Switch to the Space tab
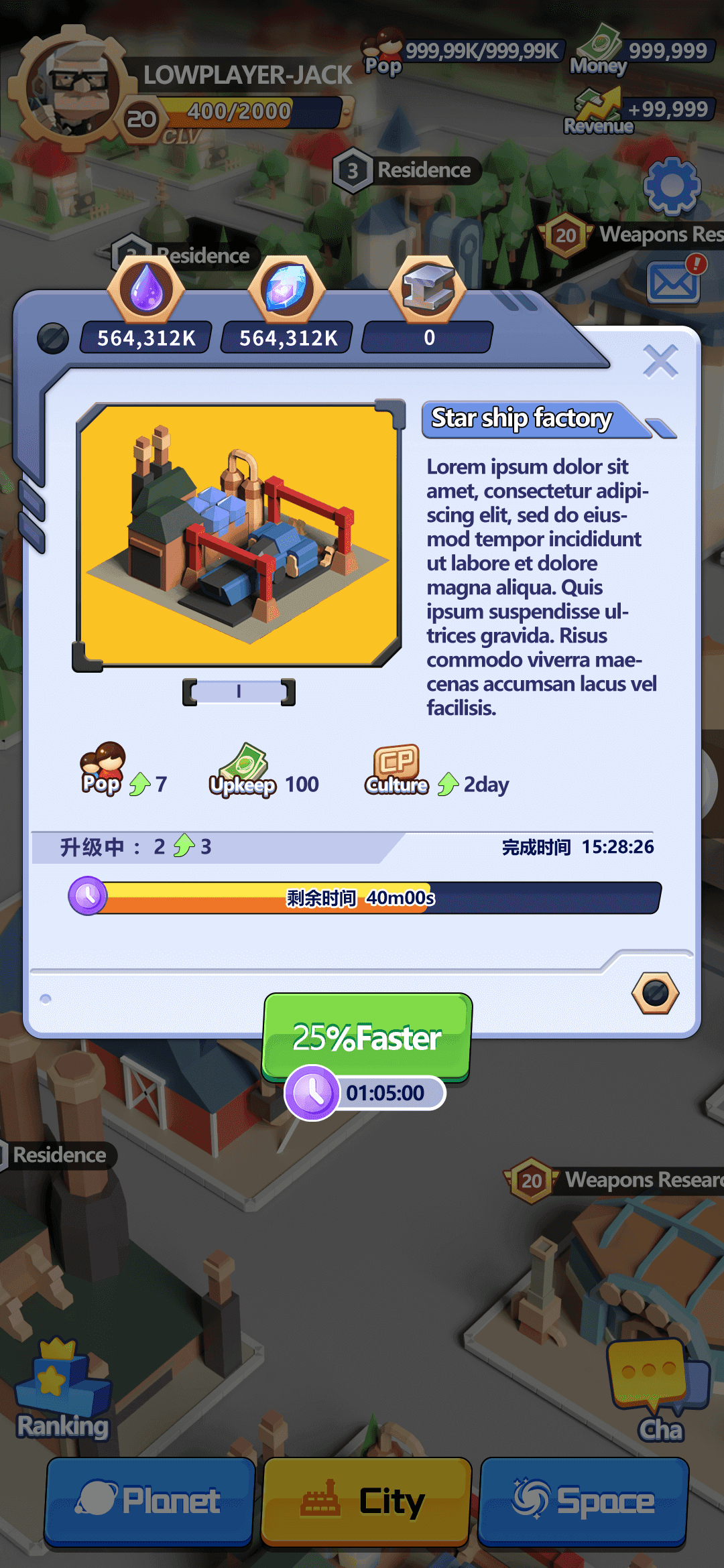Image resolution: width=724 pixels, height=1568 pixels. click(583, 1501)
